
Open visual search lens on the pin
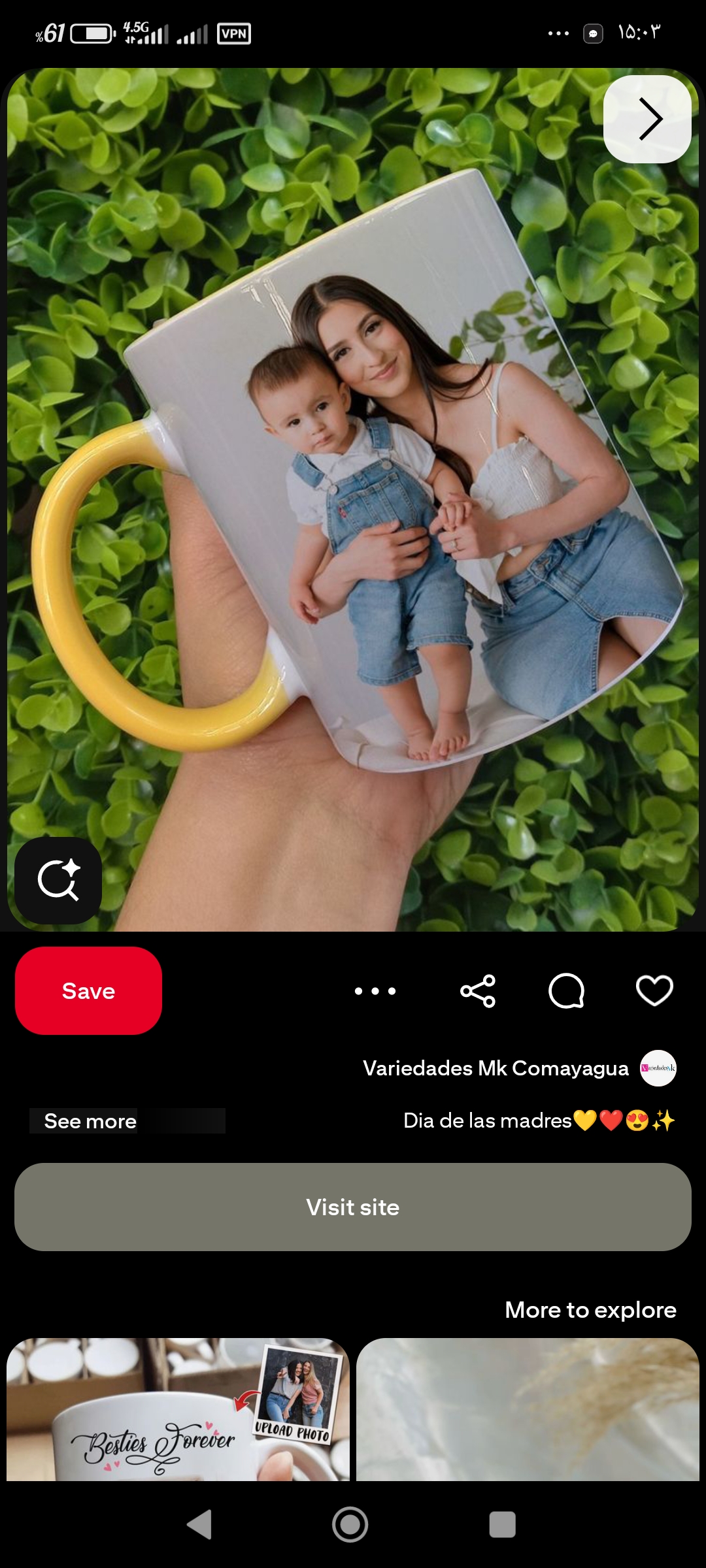click(x=58, y=880)
